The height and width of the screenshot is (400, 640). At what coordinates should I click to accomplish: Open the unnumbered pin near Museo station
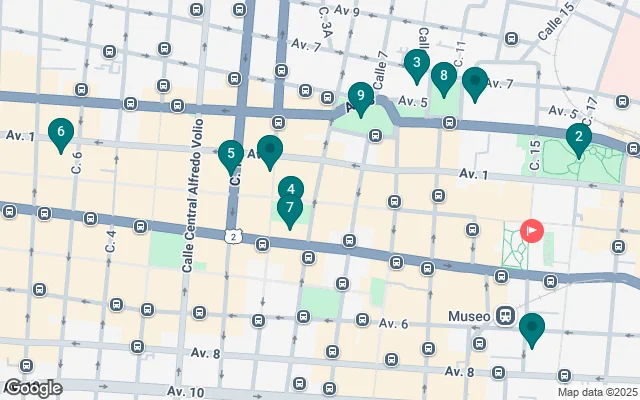coord(531,327)
